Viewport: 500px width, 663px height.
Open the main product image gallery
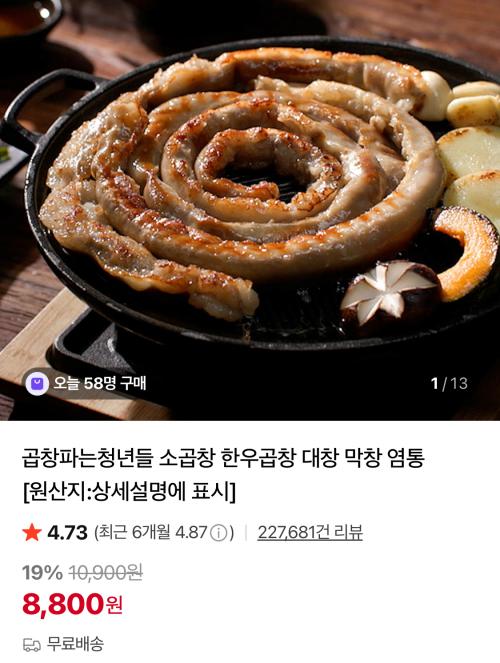click(x=250, y=210)
